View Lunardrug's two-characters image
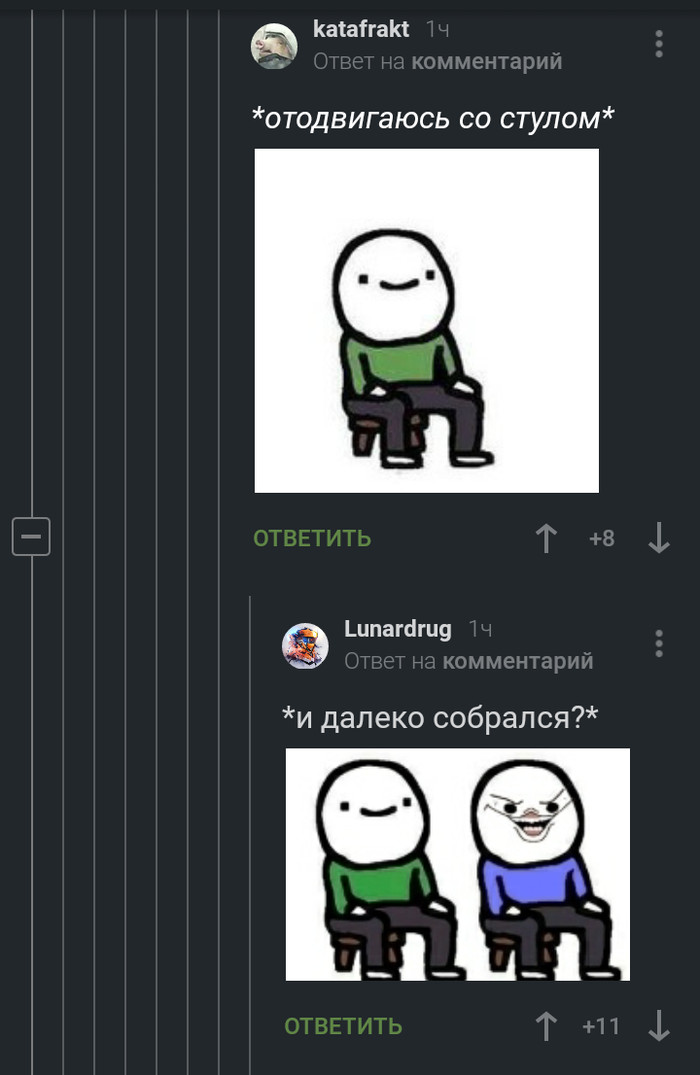The image size is (700, 1075). tap(458, 864)
